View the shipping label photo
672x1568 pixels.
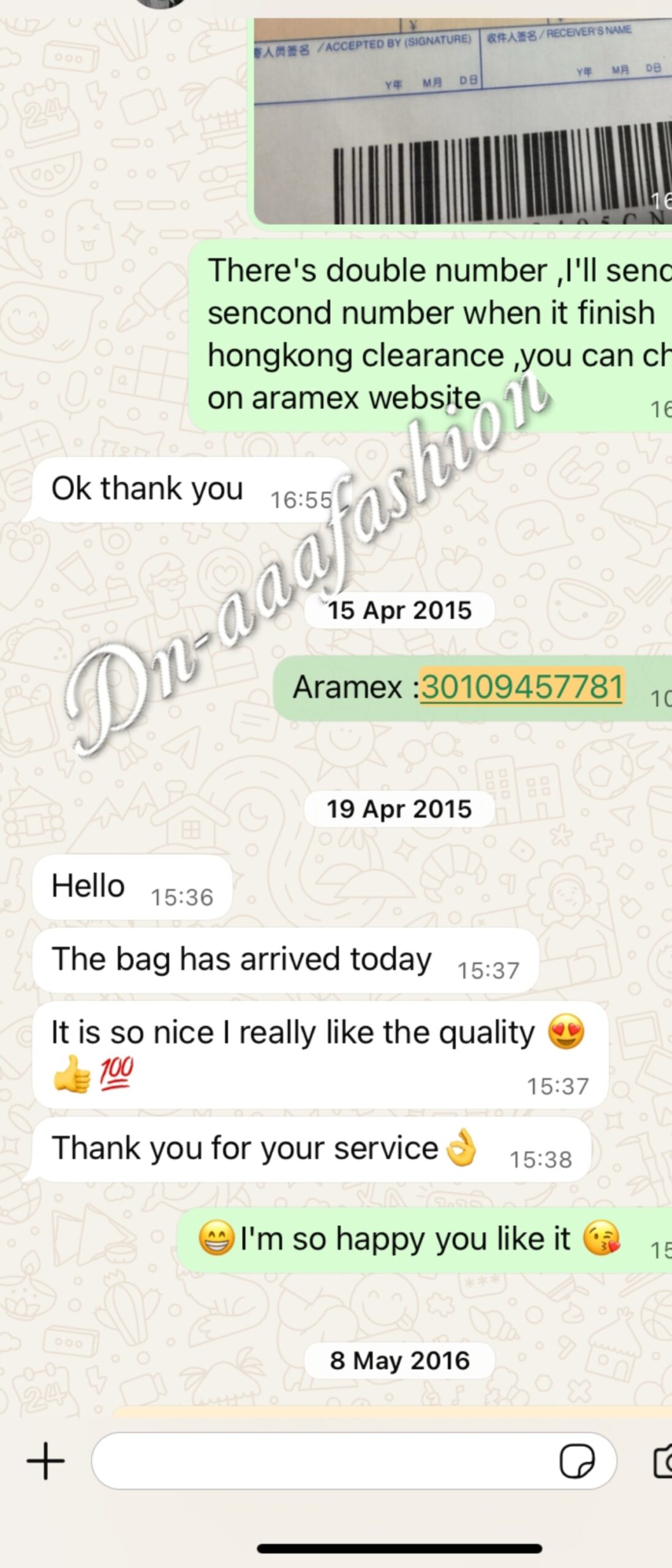462,123
